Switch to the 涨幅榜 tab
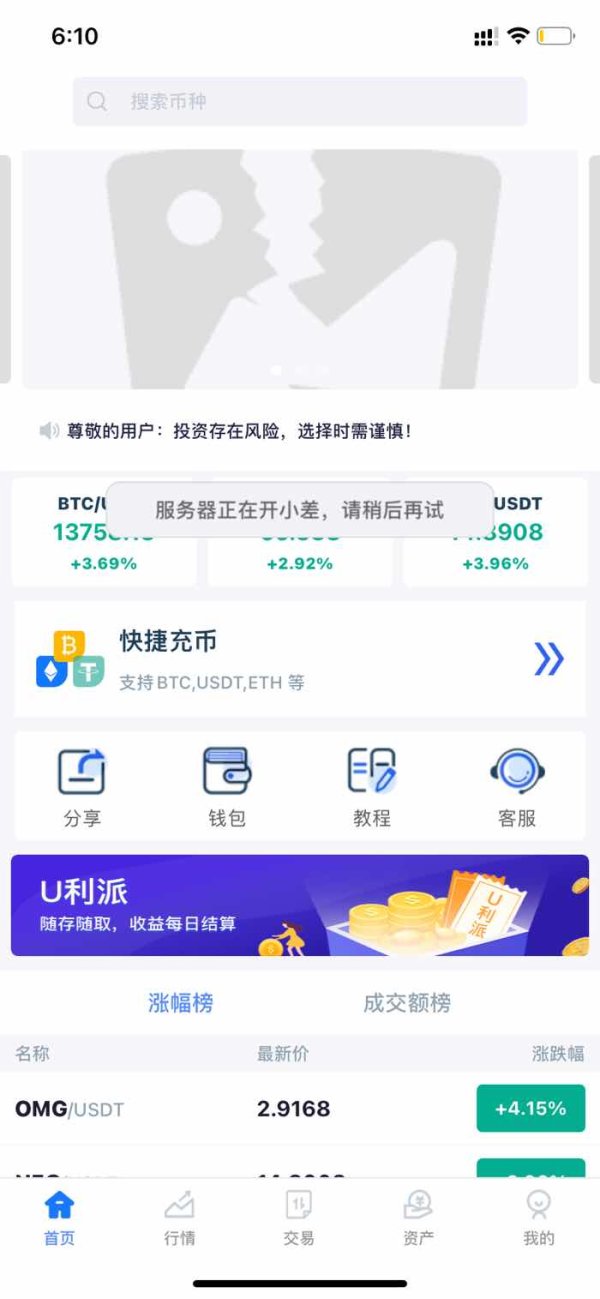Image resolution: width=600 pixels, height=1299 pixels. [181, 1002]
